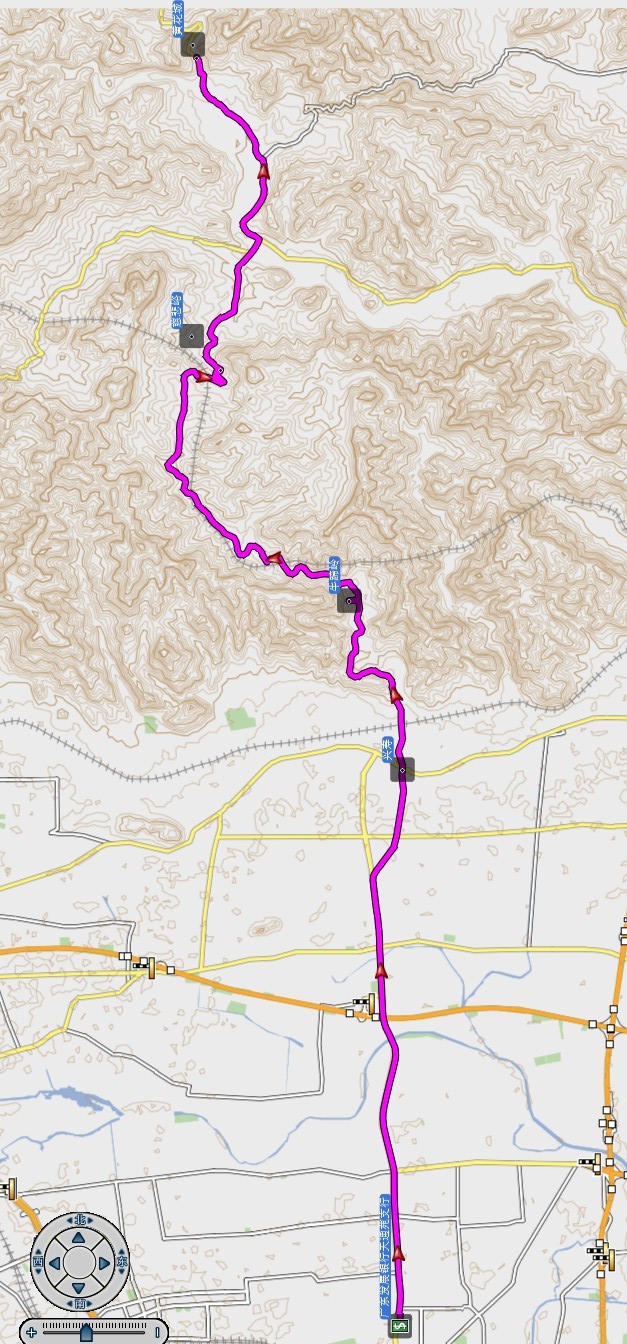Screen dimensions: 627x1344
Task: Select the 兴寺 waypoint marker
Action: 402,769
